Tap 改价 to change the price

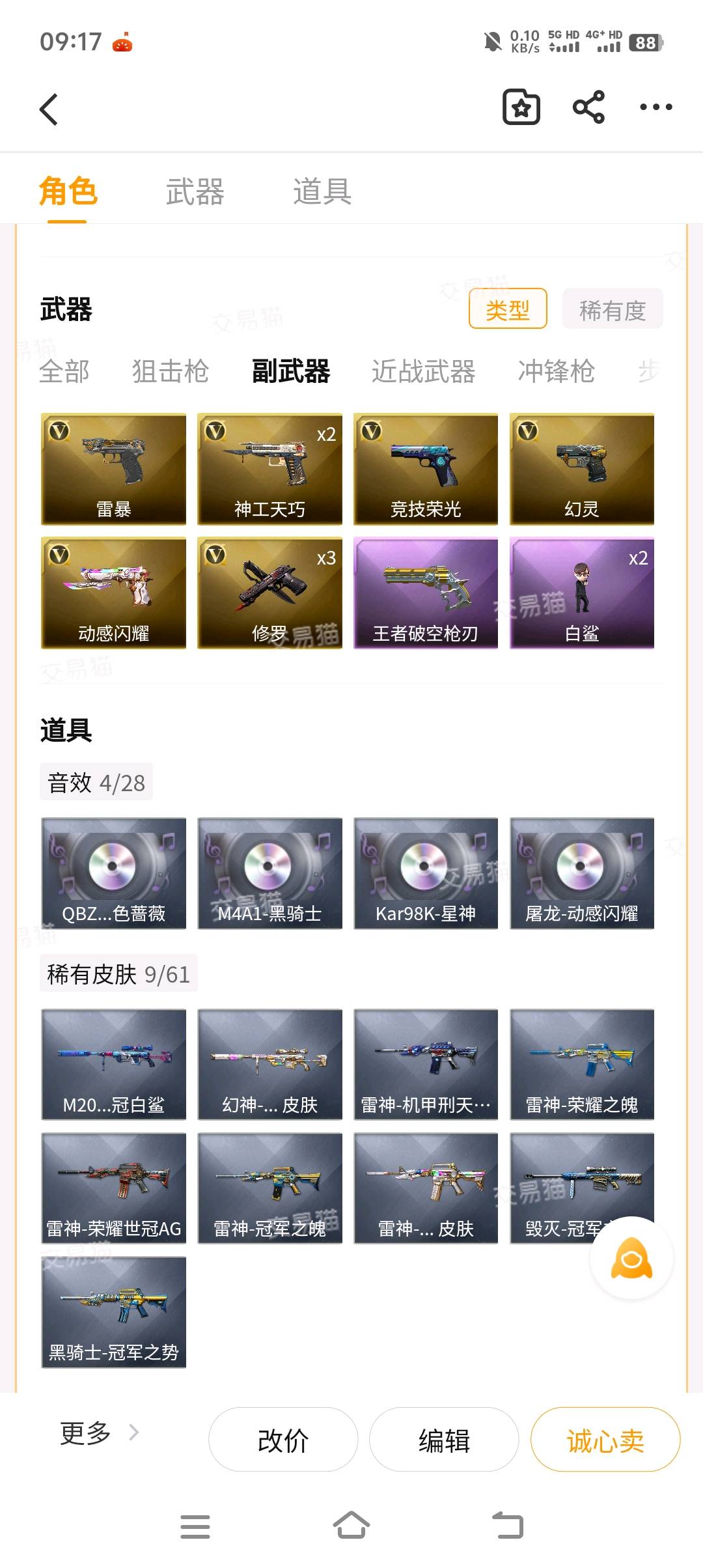283,1440
